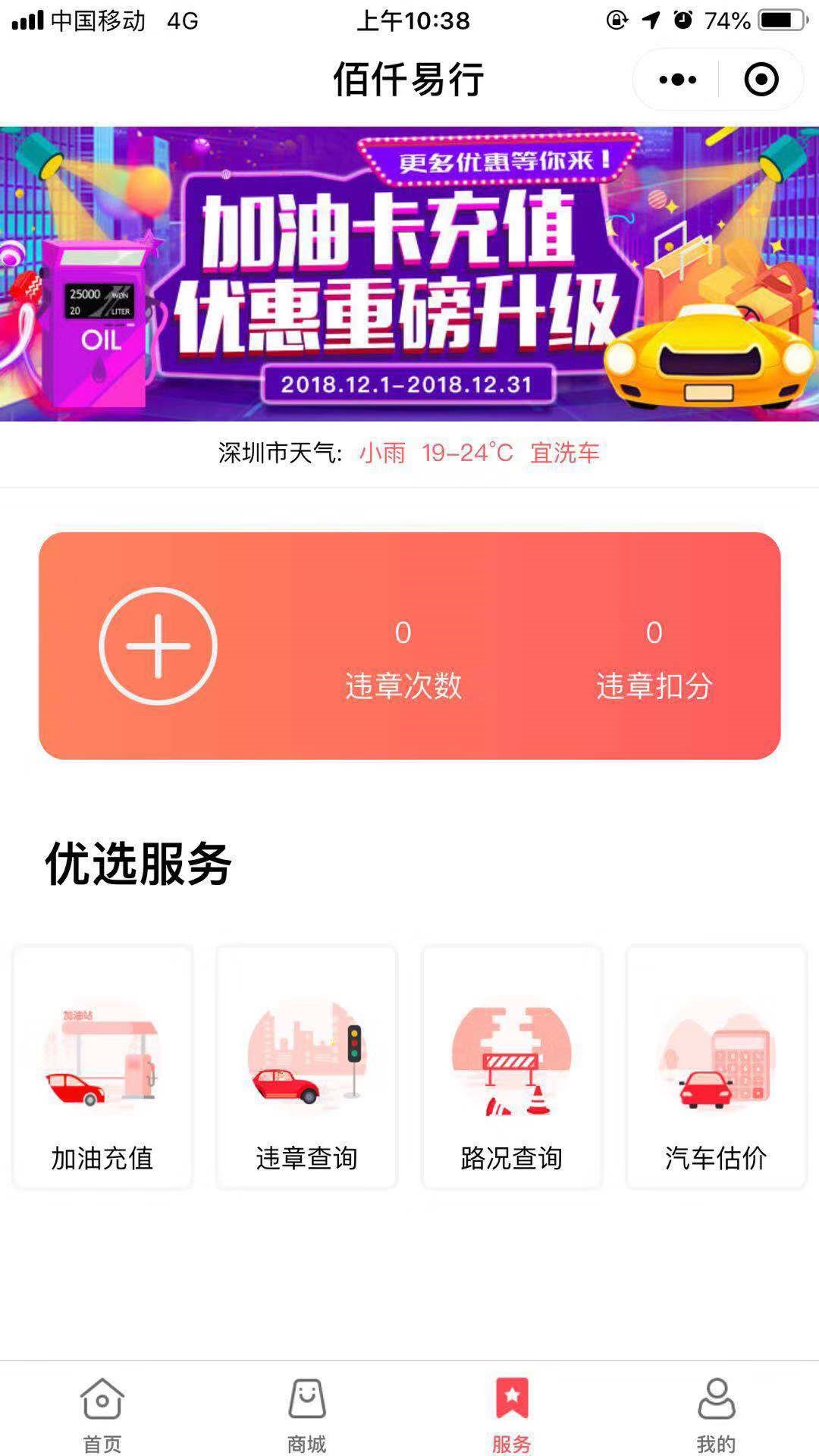819x1456 pixels.
Task: Open the 加油充值 service card
Action: (x=102, y=1067)
